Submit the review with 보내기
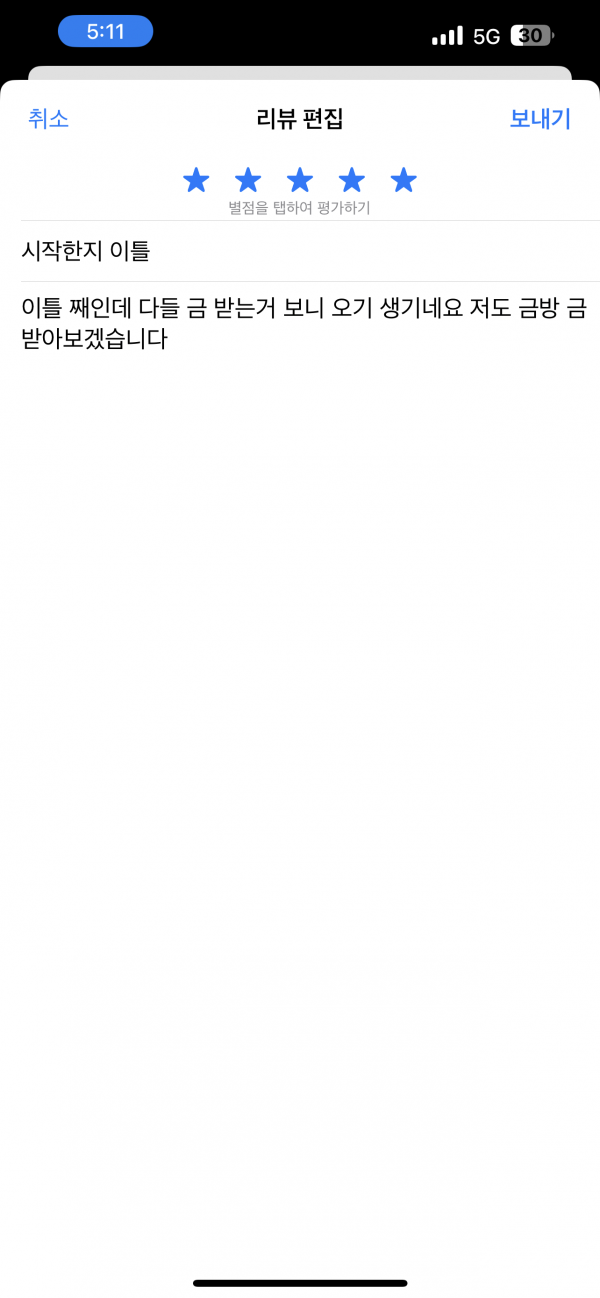Image resolution: width=600 pixels, height=1298 pixels. coord(540,118)
